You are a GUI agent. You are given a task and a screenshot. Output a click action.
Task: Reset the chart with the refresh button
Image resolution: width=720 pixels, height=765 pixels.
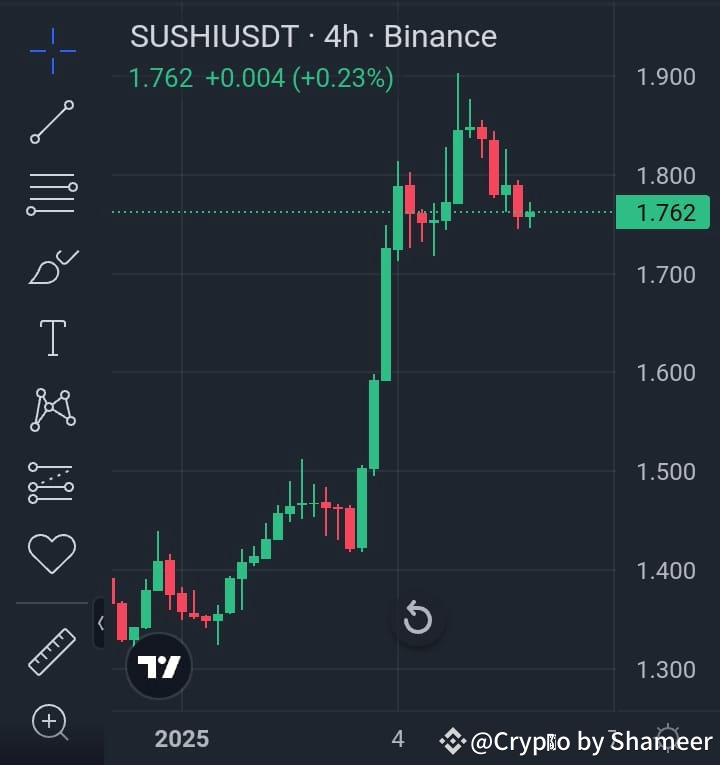417,618
